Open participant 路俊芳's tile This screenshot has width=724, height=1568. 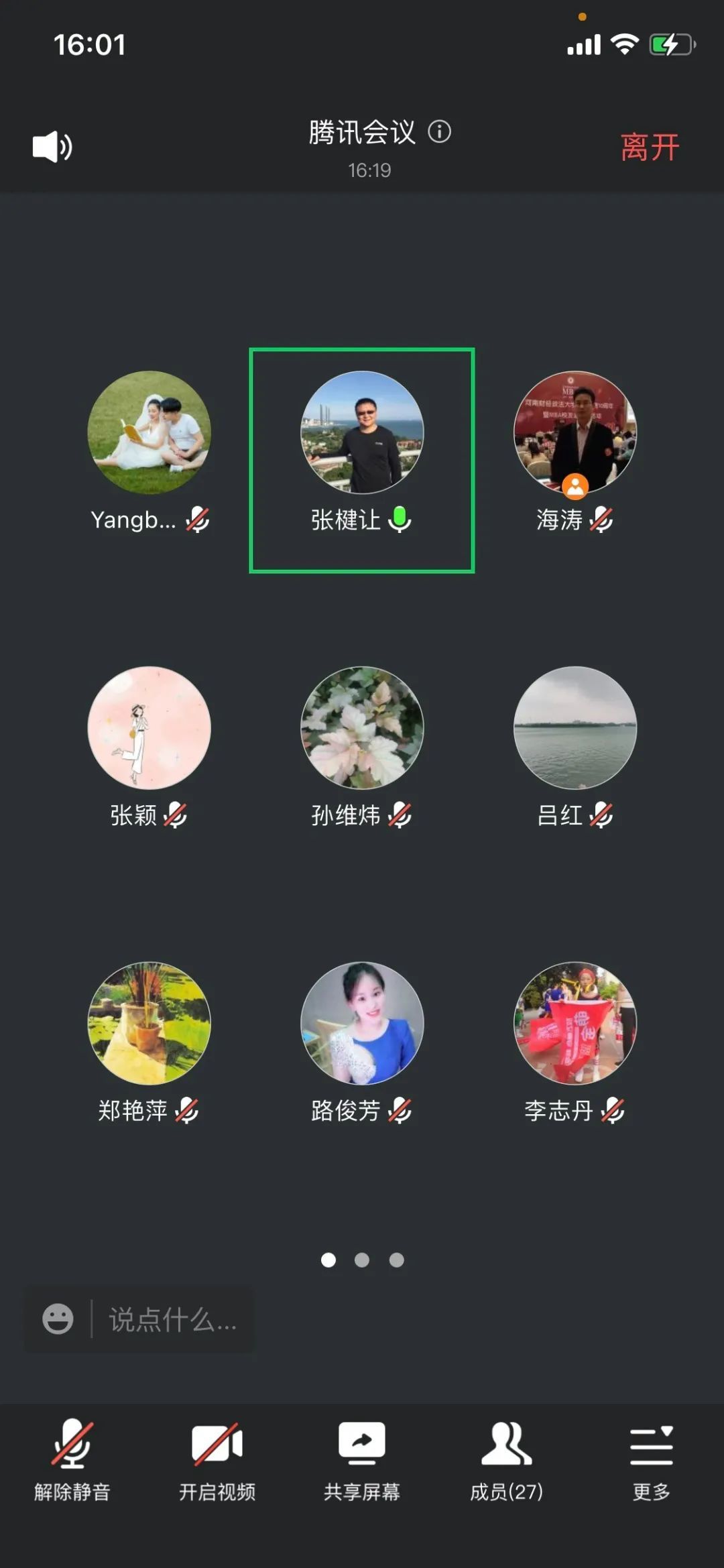click(362, 1024)
